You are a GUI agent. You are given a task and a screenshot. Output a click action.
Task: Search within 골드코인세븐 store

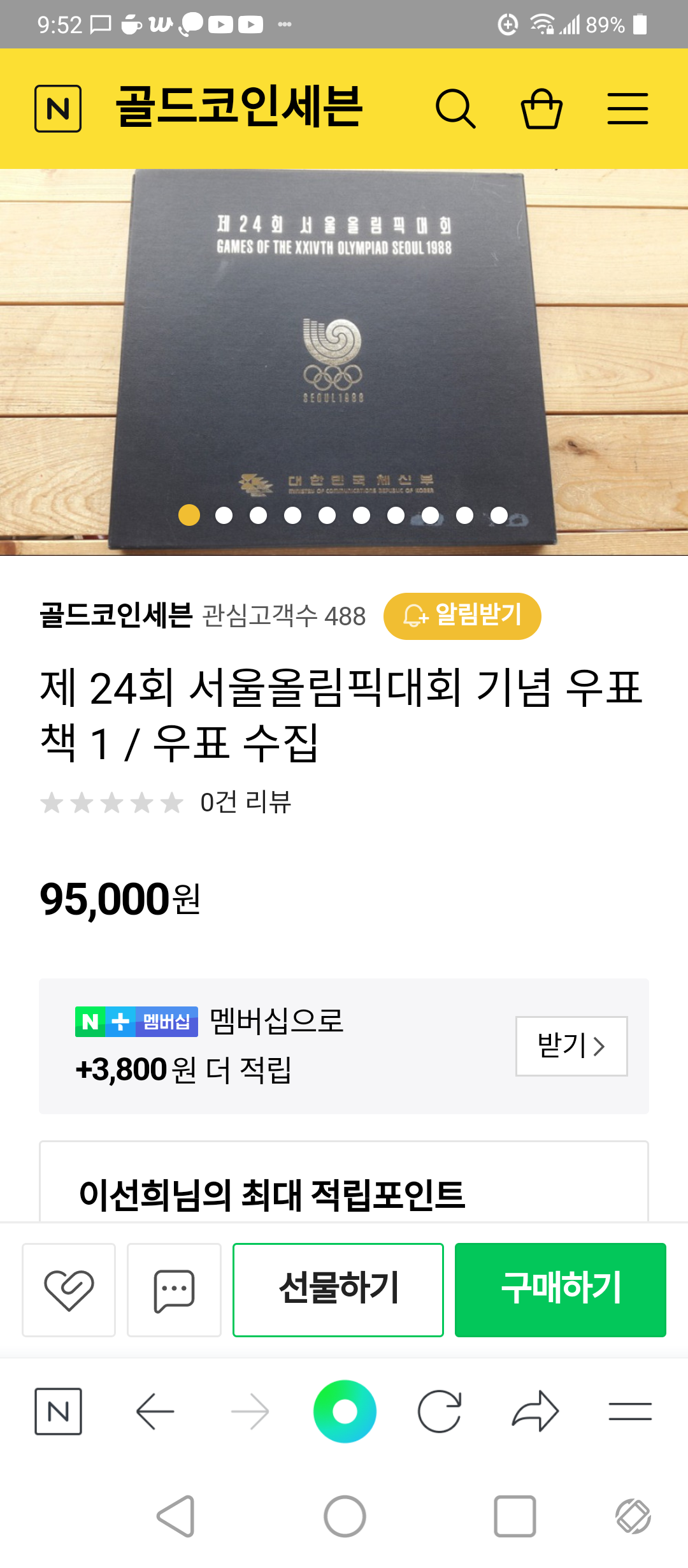(455, 109)
